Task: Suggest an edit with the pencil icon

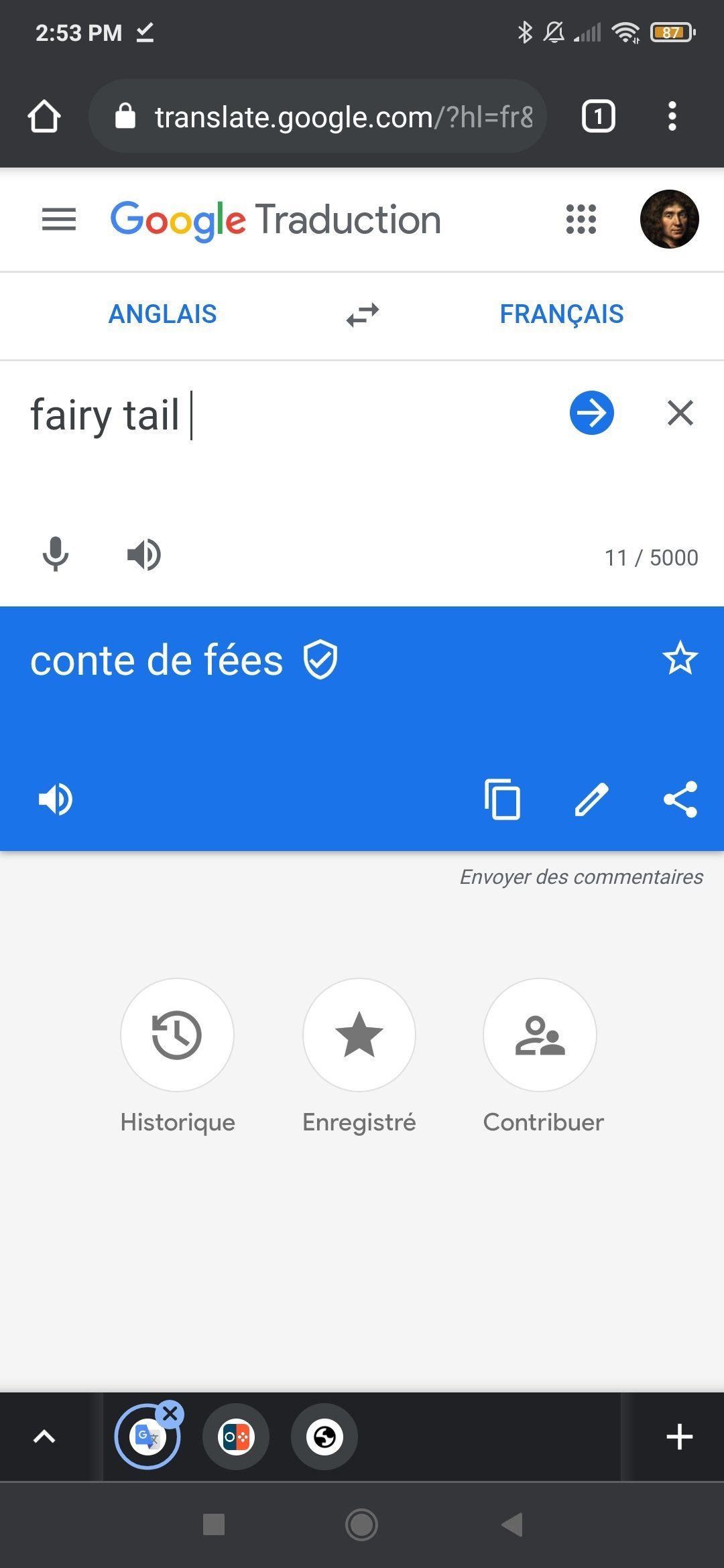Action: pos(592,799)
